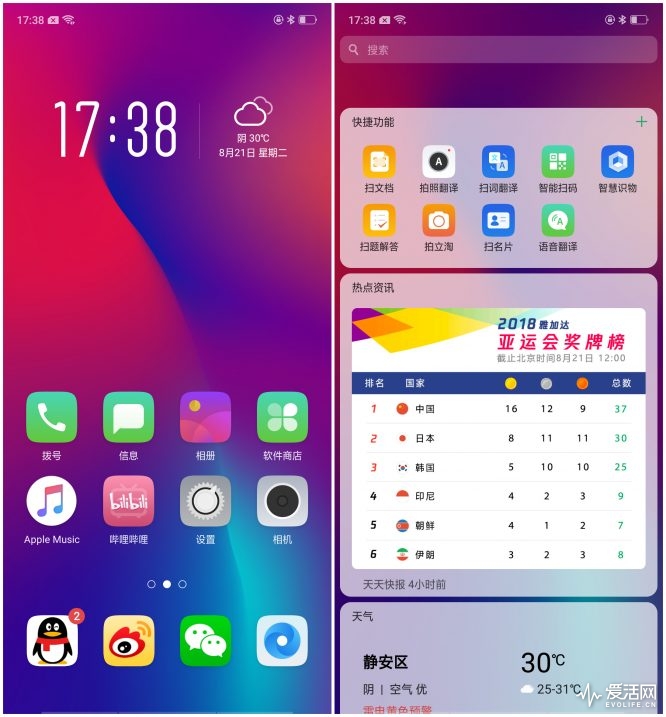Viewport: 666px width, 717px height.
Task: Open the Weibo app in dock
Action: (128, 641)
